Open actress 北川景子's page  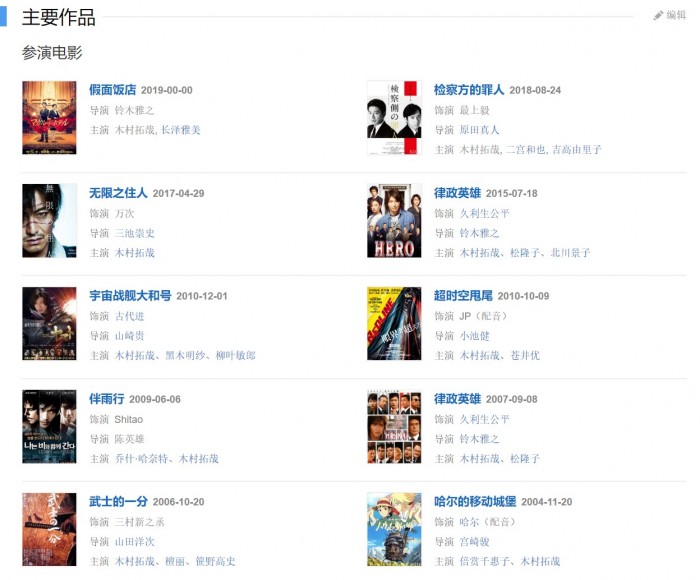(570, 253)
